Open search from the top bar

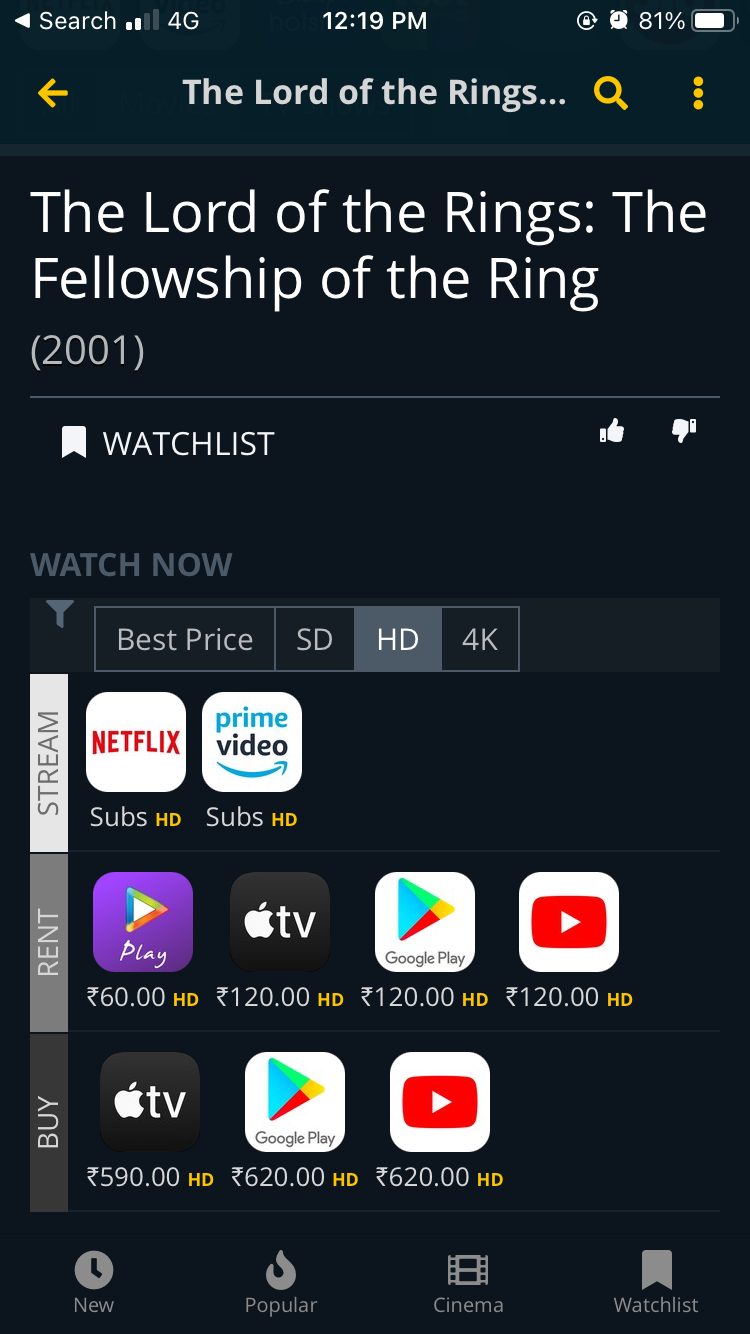pyautogui.click(x=610, y=93)
